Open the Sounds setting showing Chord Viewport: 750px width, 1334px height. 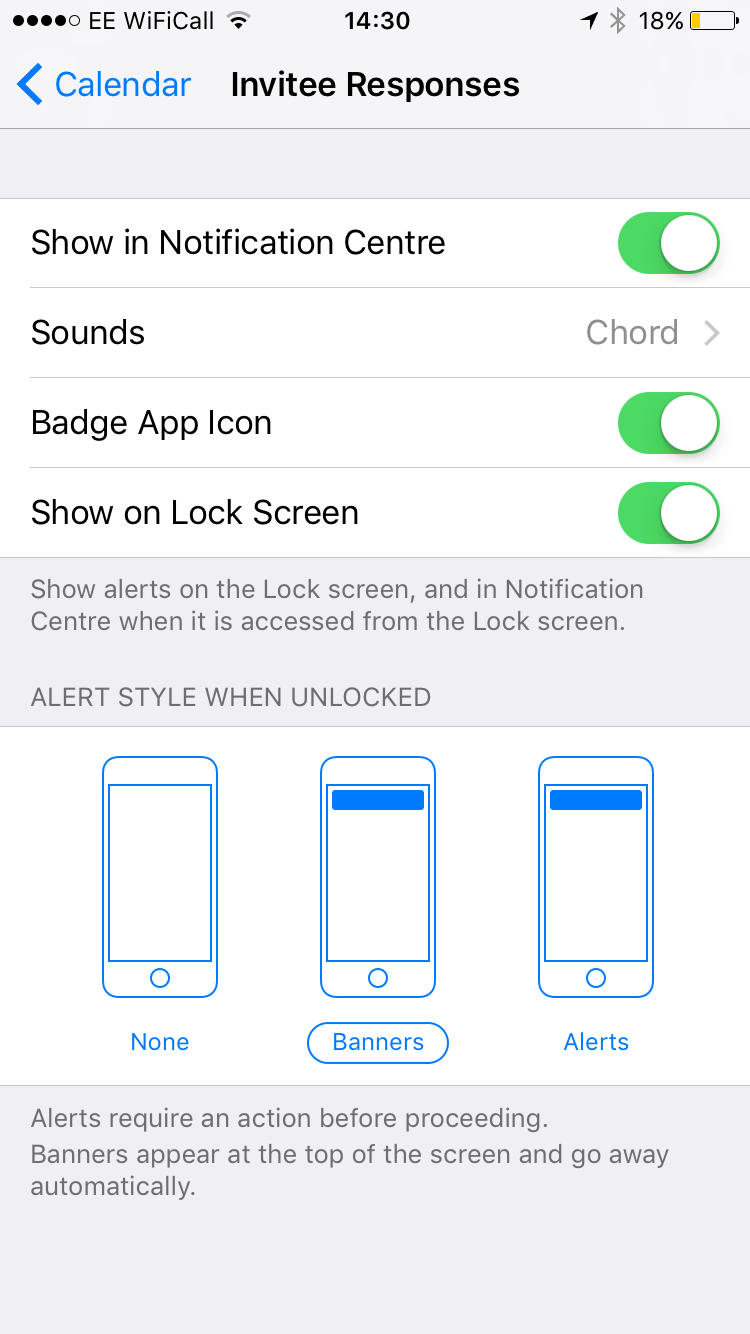375,333
